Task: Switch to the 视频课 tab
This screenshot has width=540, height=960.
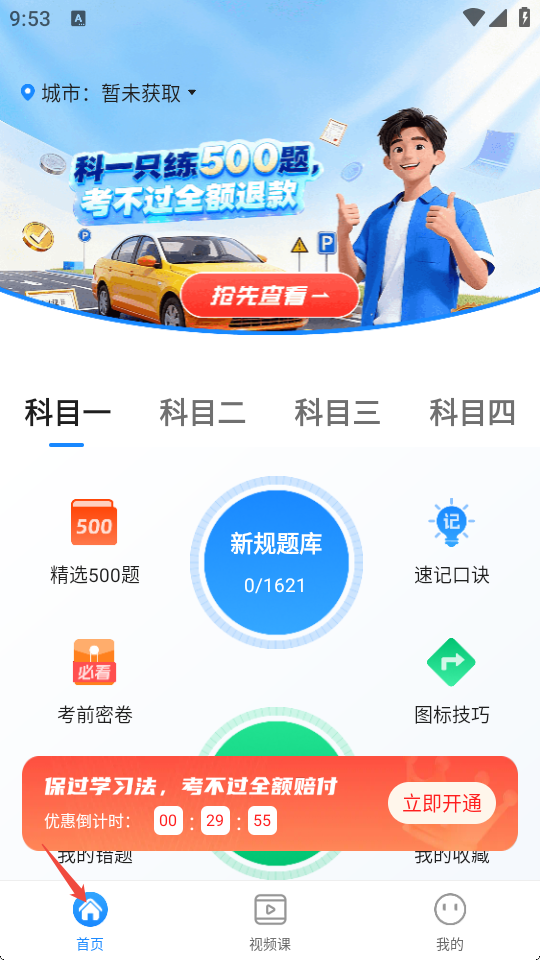Action: tap(270, 921)
